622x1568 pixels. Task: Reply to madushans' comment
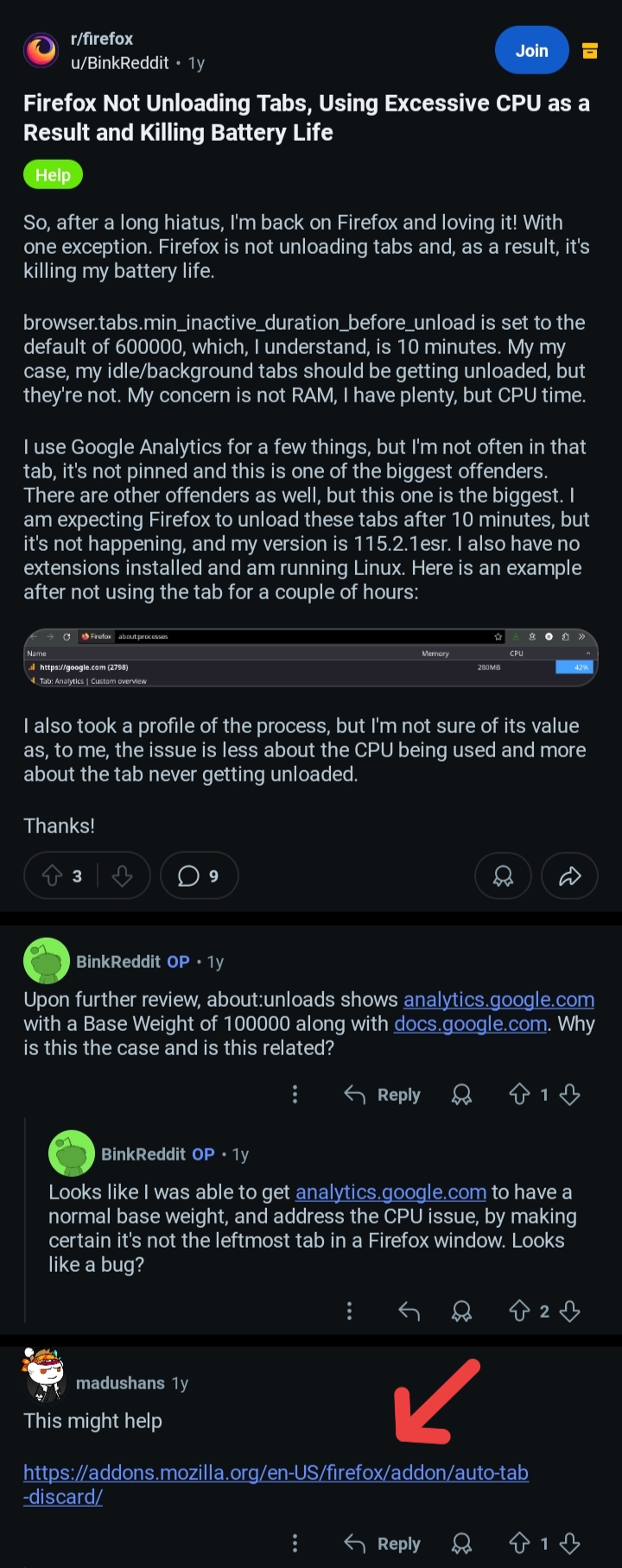(383, 1543)
